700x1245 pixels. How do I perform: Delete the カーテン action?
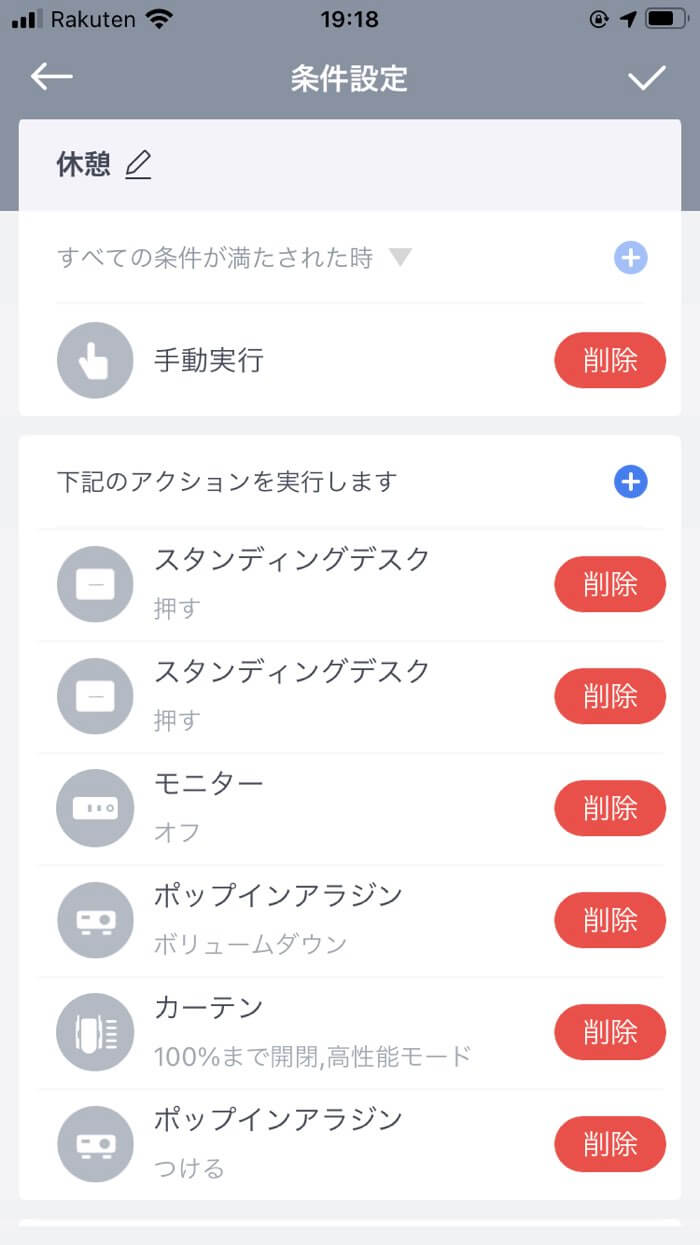610,1032
